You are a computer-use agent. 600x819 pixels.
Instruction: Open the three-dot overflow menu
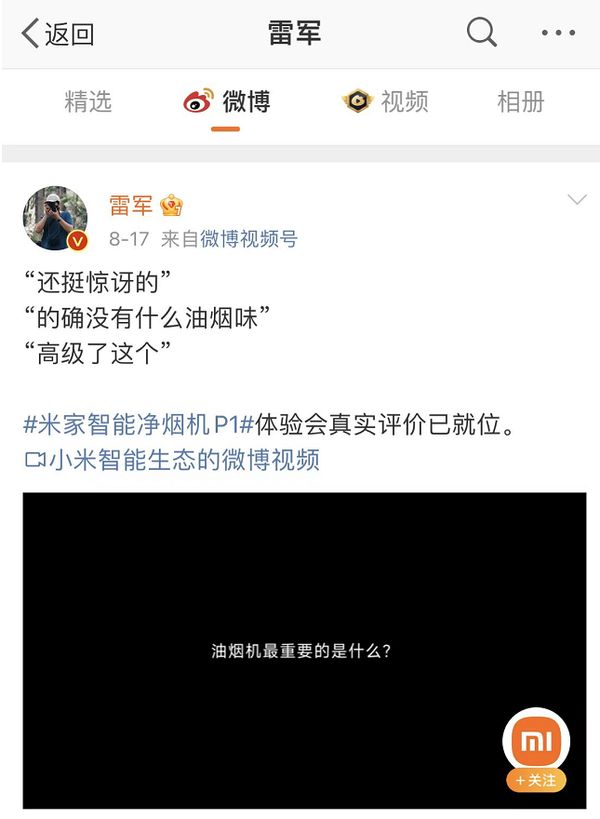(558, 33)
